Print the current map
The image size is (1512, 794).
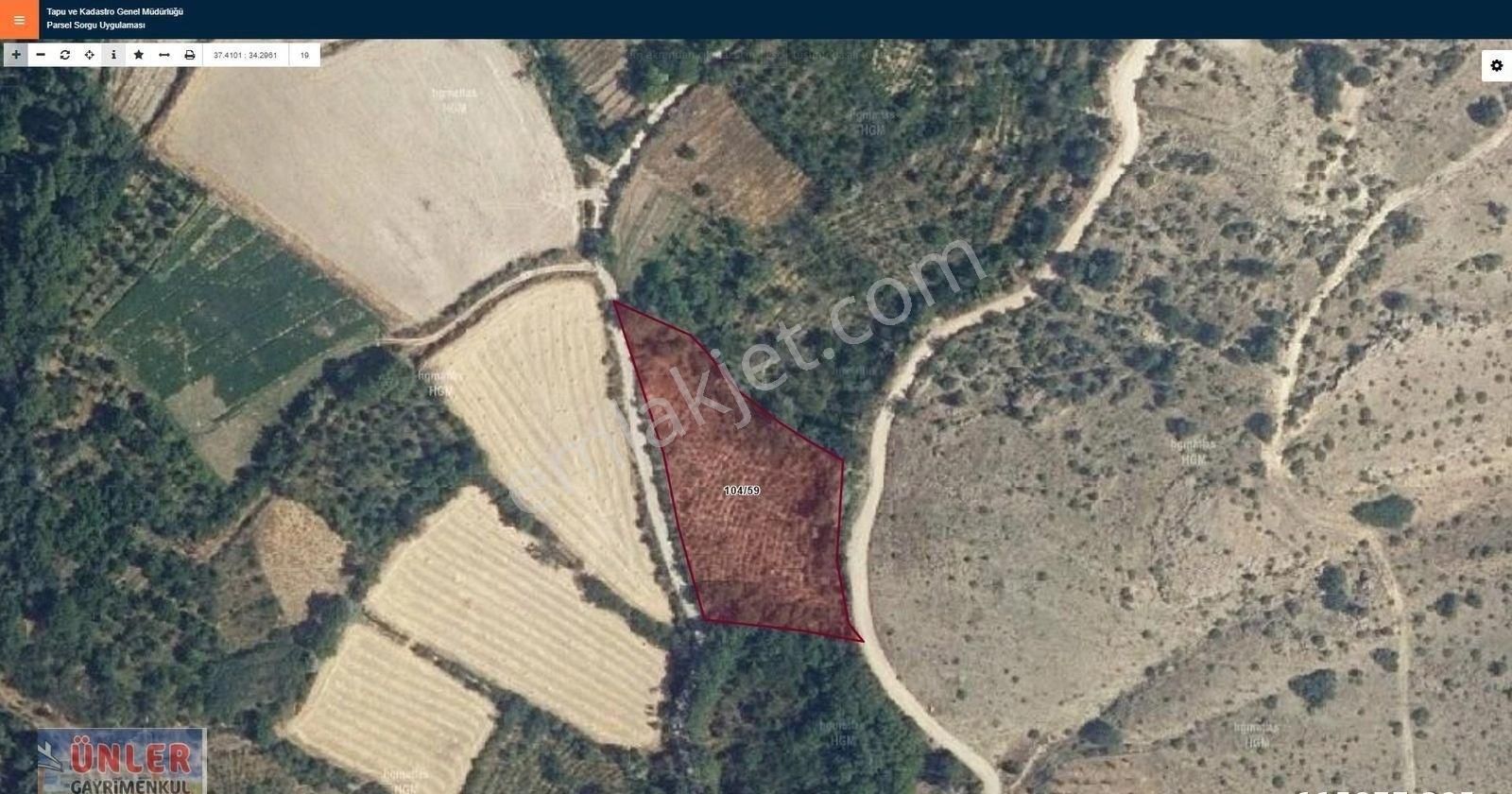click(189, 55)
